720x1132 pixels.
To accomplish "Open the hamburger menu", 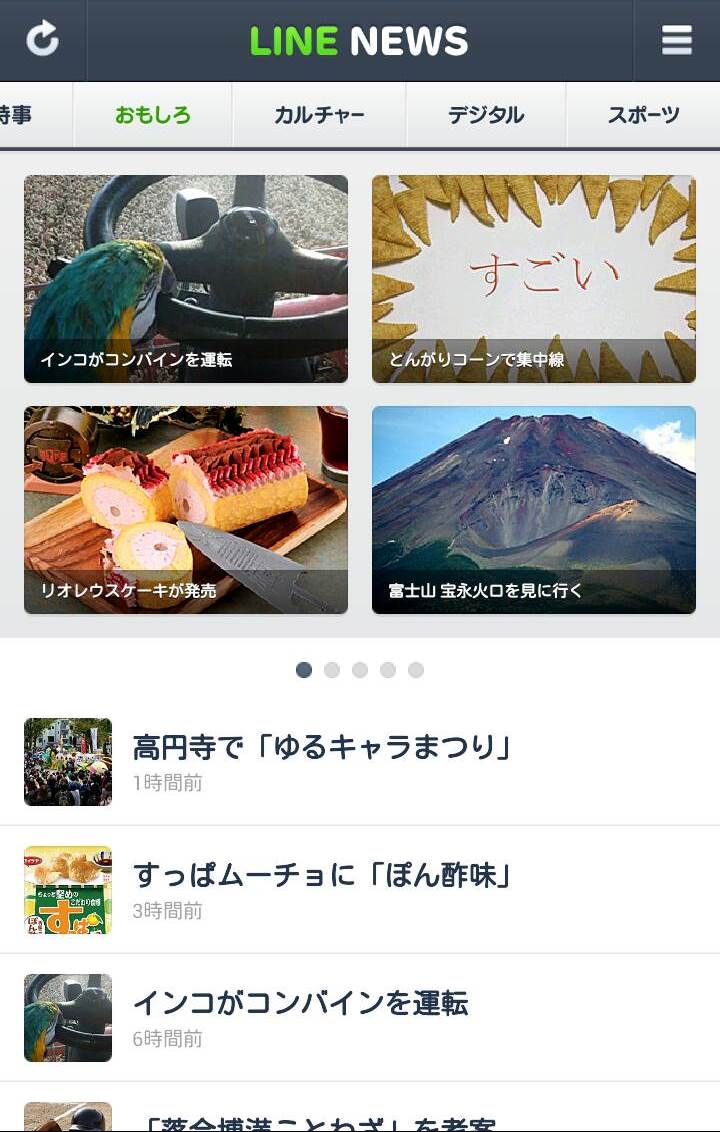I will [x=678, y=41].
